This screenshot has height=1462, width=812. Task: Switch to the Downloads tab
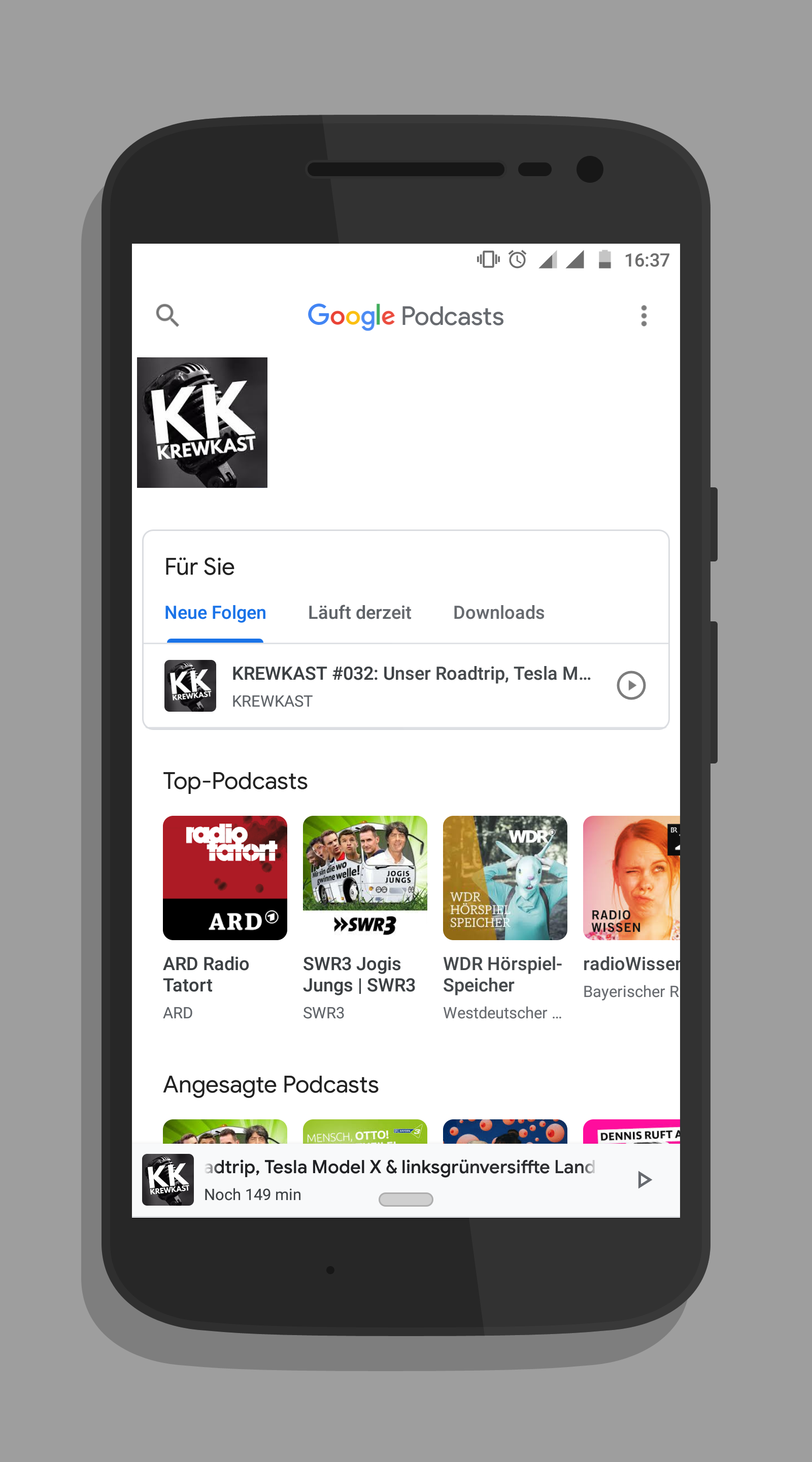[499, 612]
